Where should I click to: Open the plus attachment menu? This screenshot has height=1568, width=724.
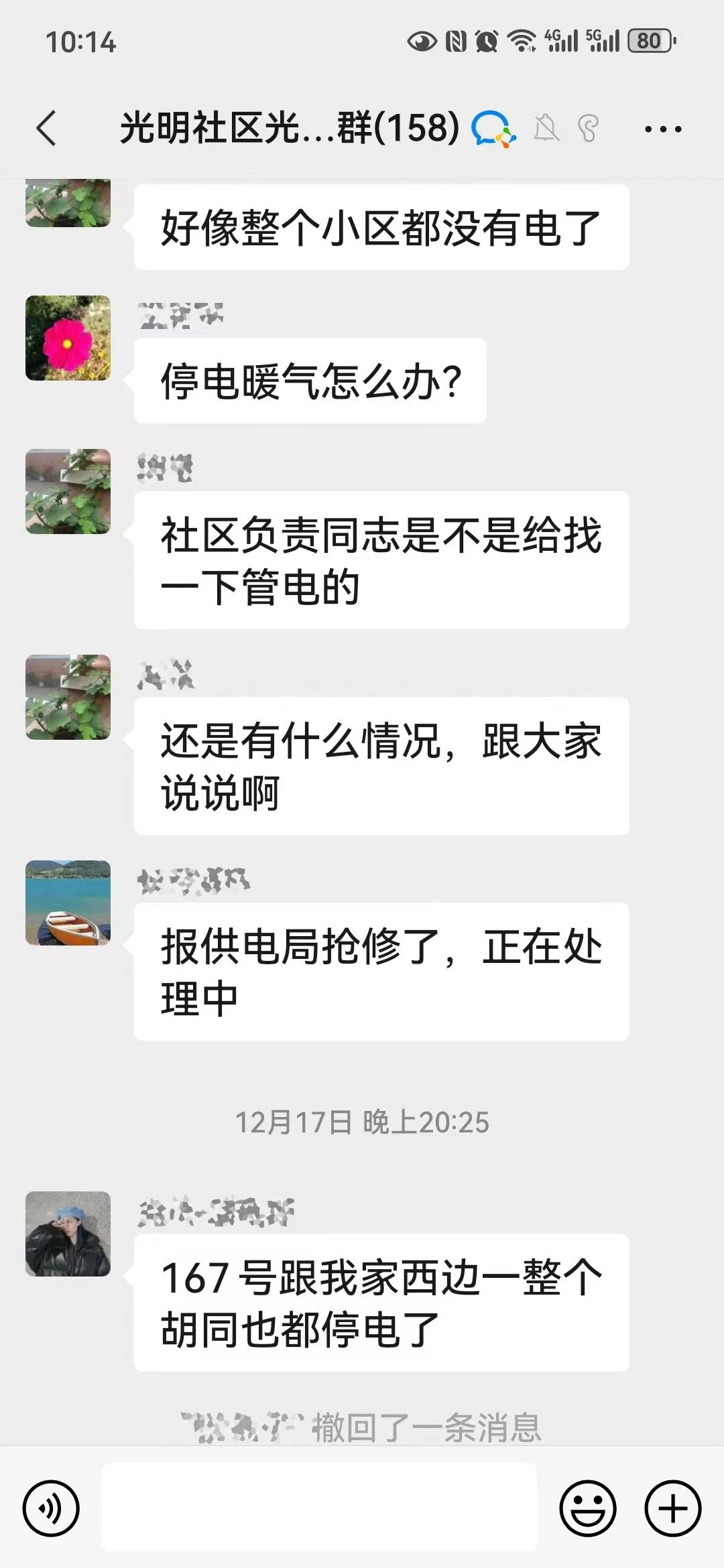coord(672,1508)
